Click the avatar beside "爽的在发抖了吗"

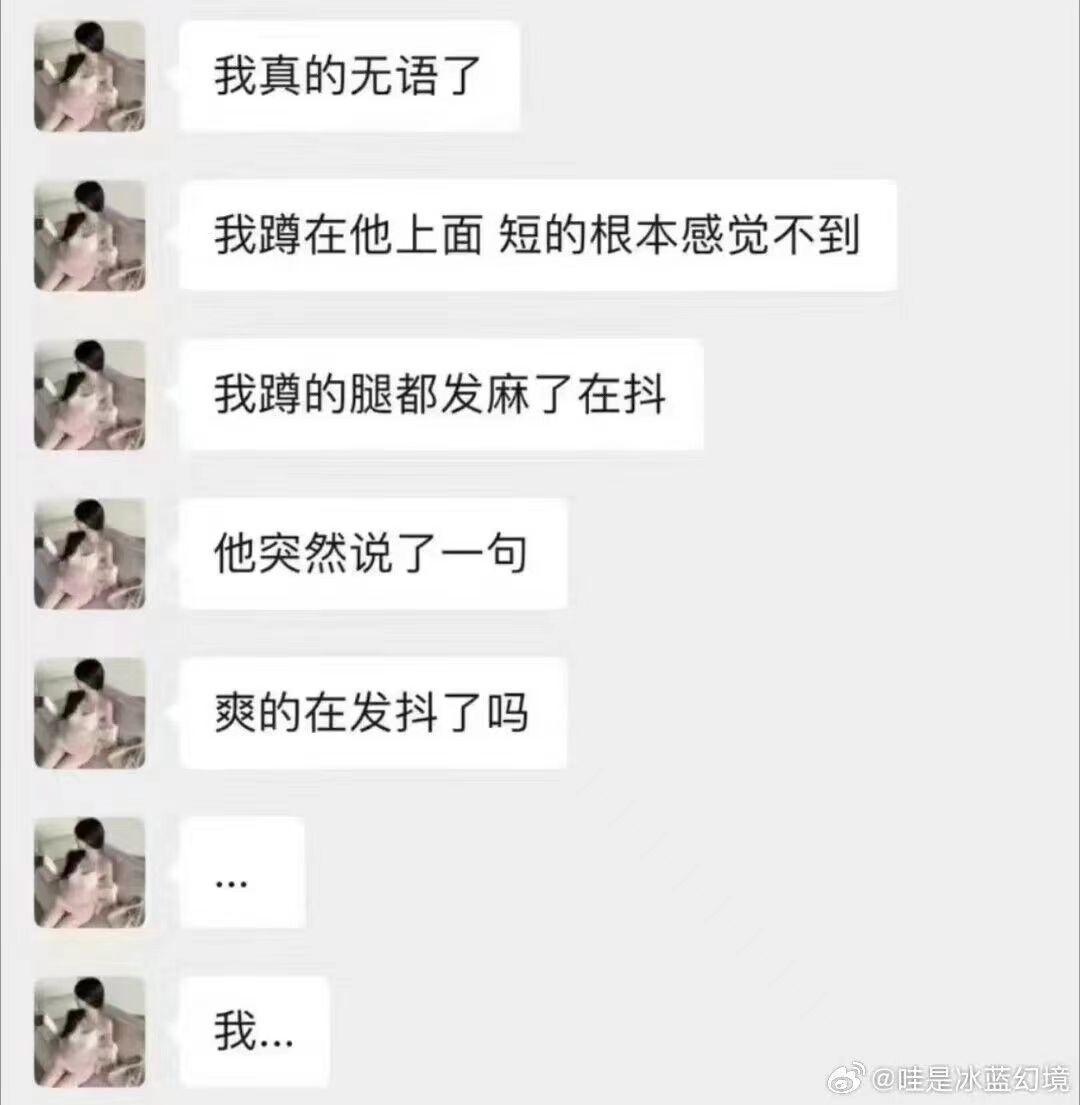pyautogui.click(x=89, y=712)
